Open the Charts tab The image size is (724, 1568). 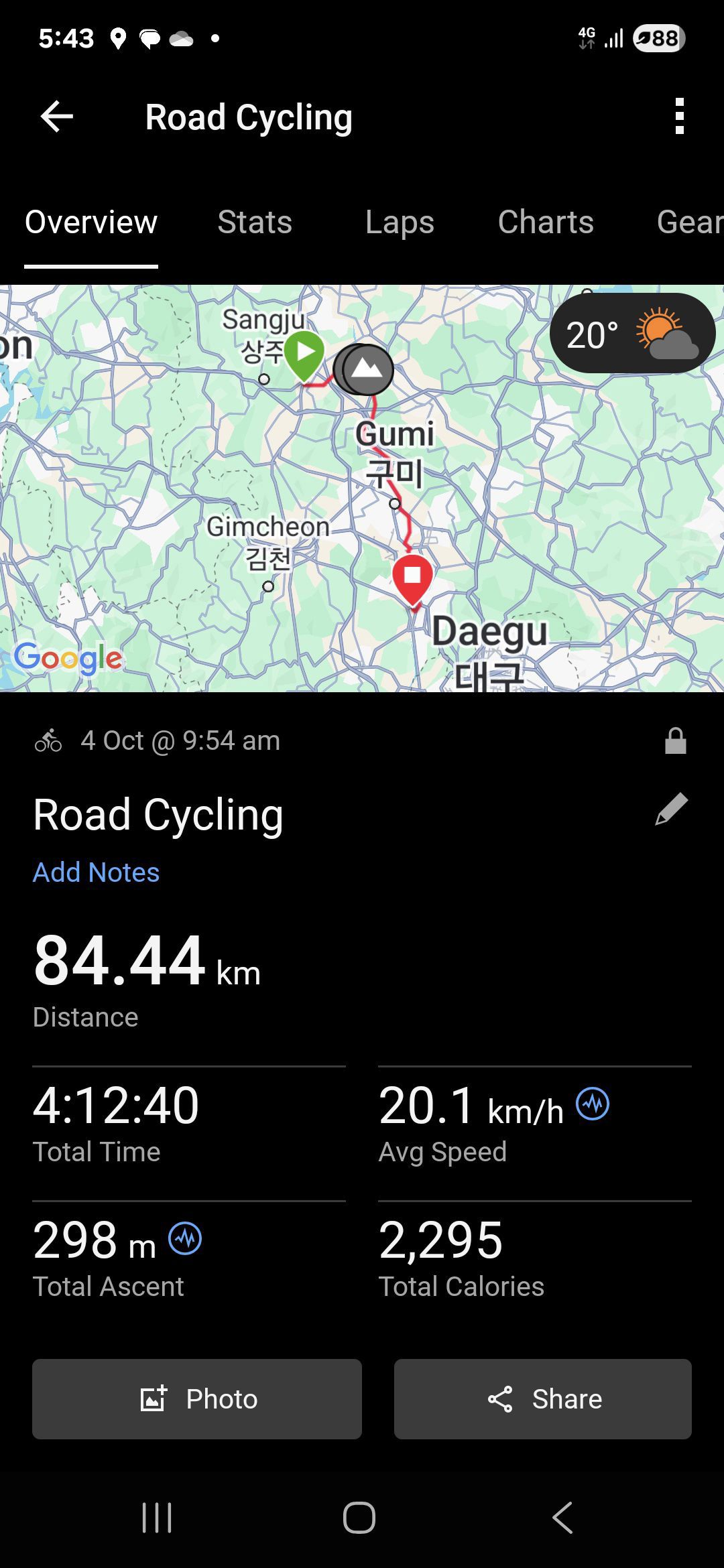[x=546, y=222]
